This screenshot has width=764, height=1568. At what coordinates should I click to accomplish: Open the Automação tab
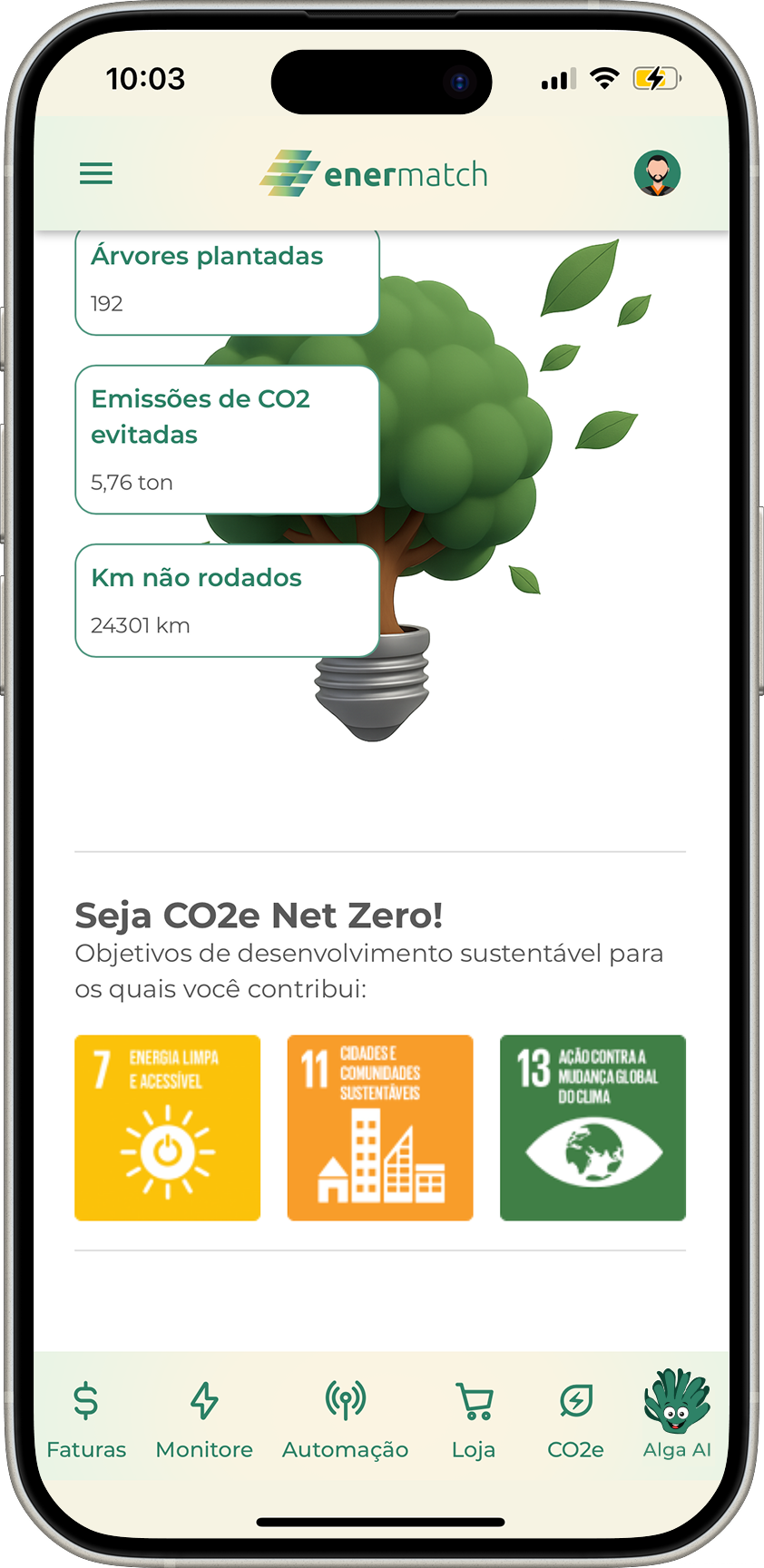click(345, 1418)
